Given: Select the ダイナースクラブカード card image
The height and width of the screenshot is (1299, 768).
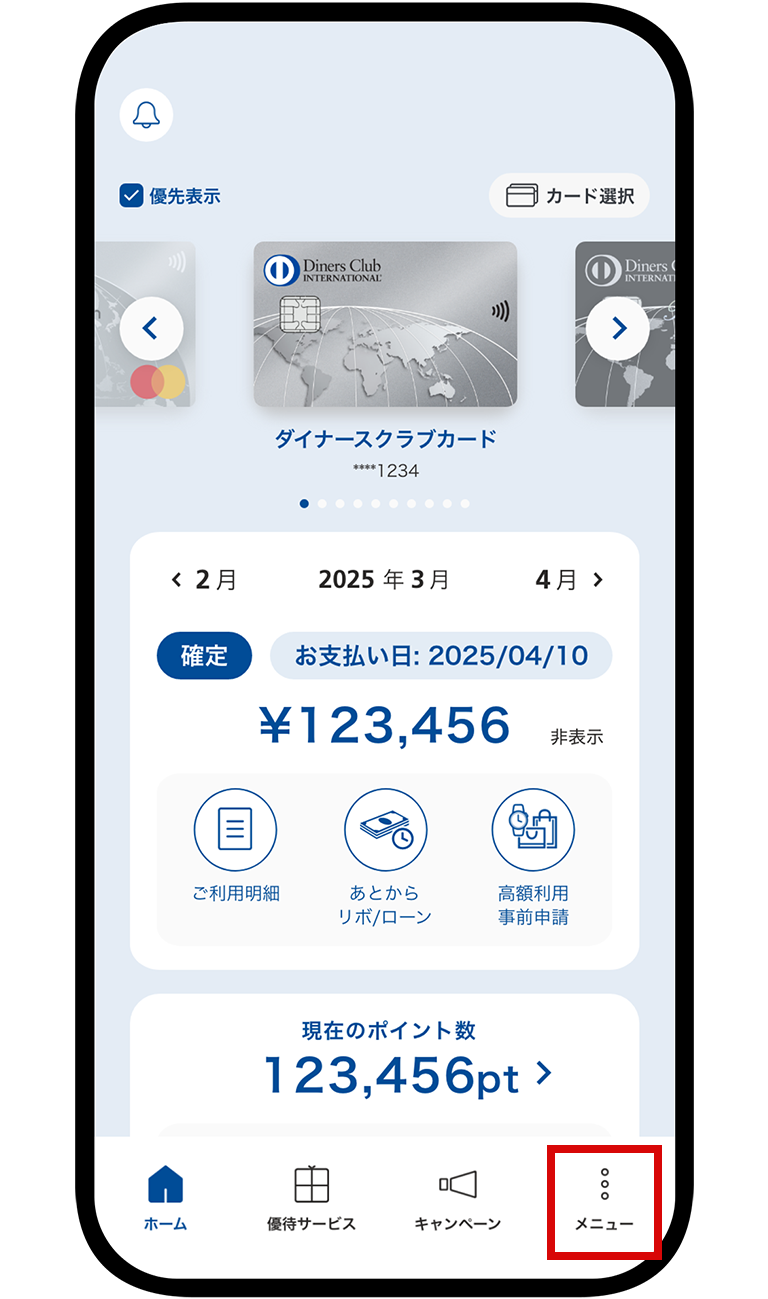Looking at the screenshot, I should coord(385,324).
